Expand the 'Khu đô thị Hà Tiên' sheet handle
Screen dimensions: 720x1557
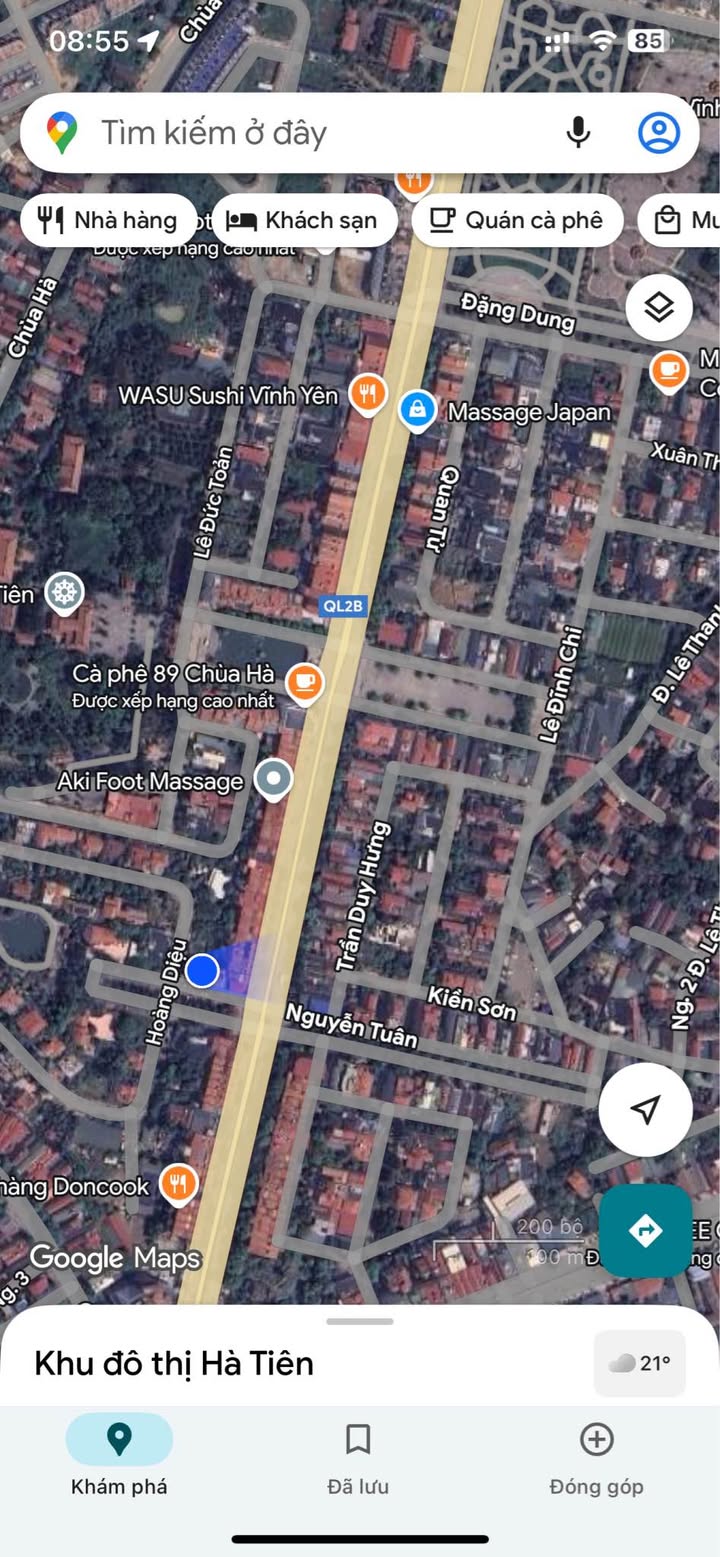[x=360, y=1321]
